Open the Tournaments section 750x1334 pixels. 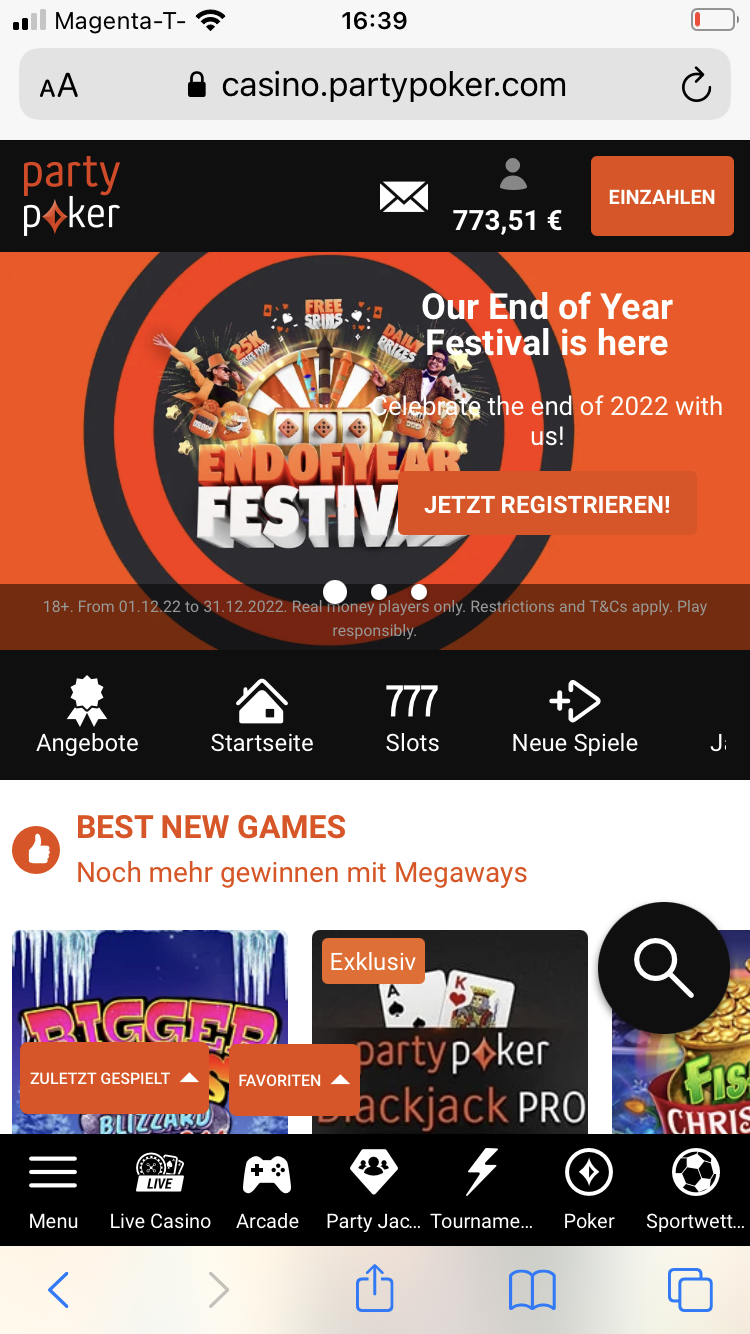(x=482, y=1190)
